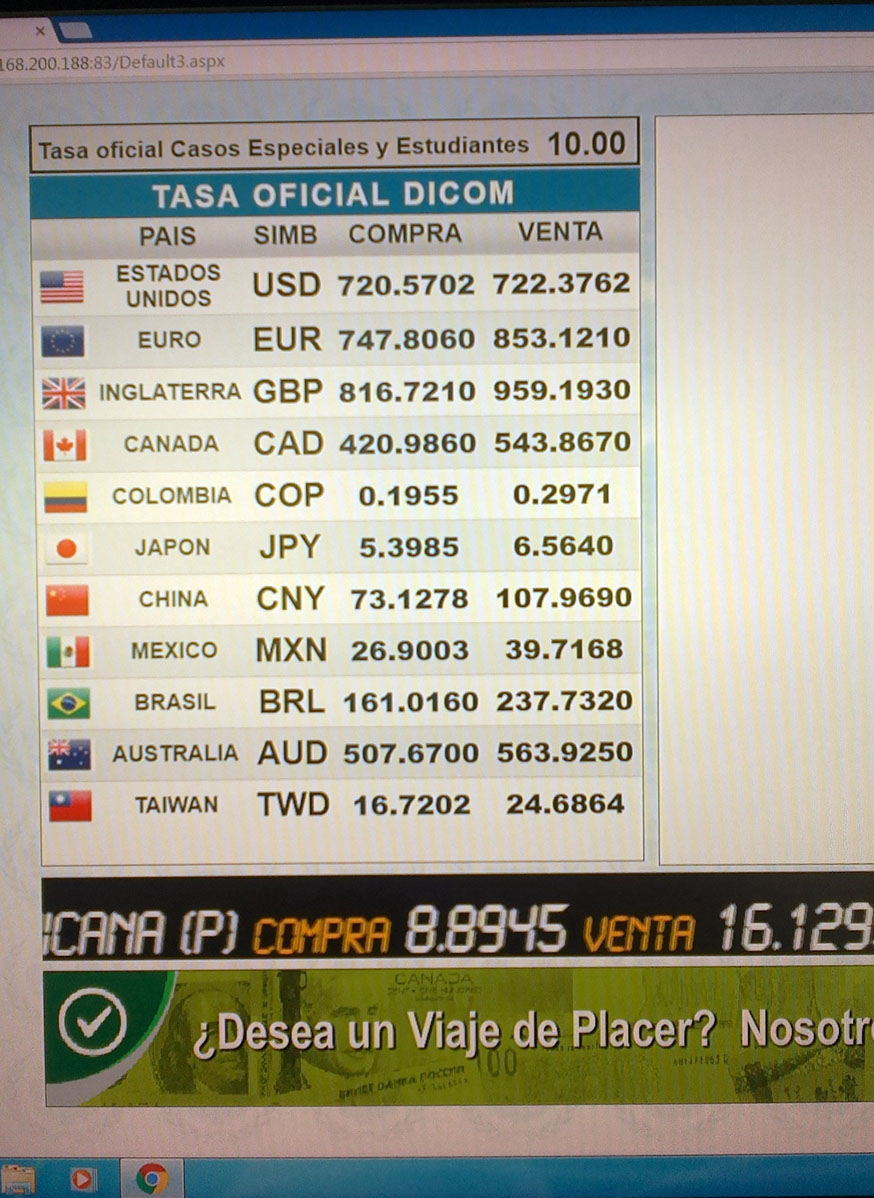
Task: Select the browser address bar URL
Action: [x=112, y=62]
